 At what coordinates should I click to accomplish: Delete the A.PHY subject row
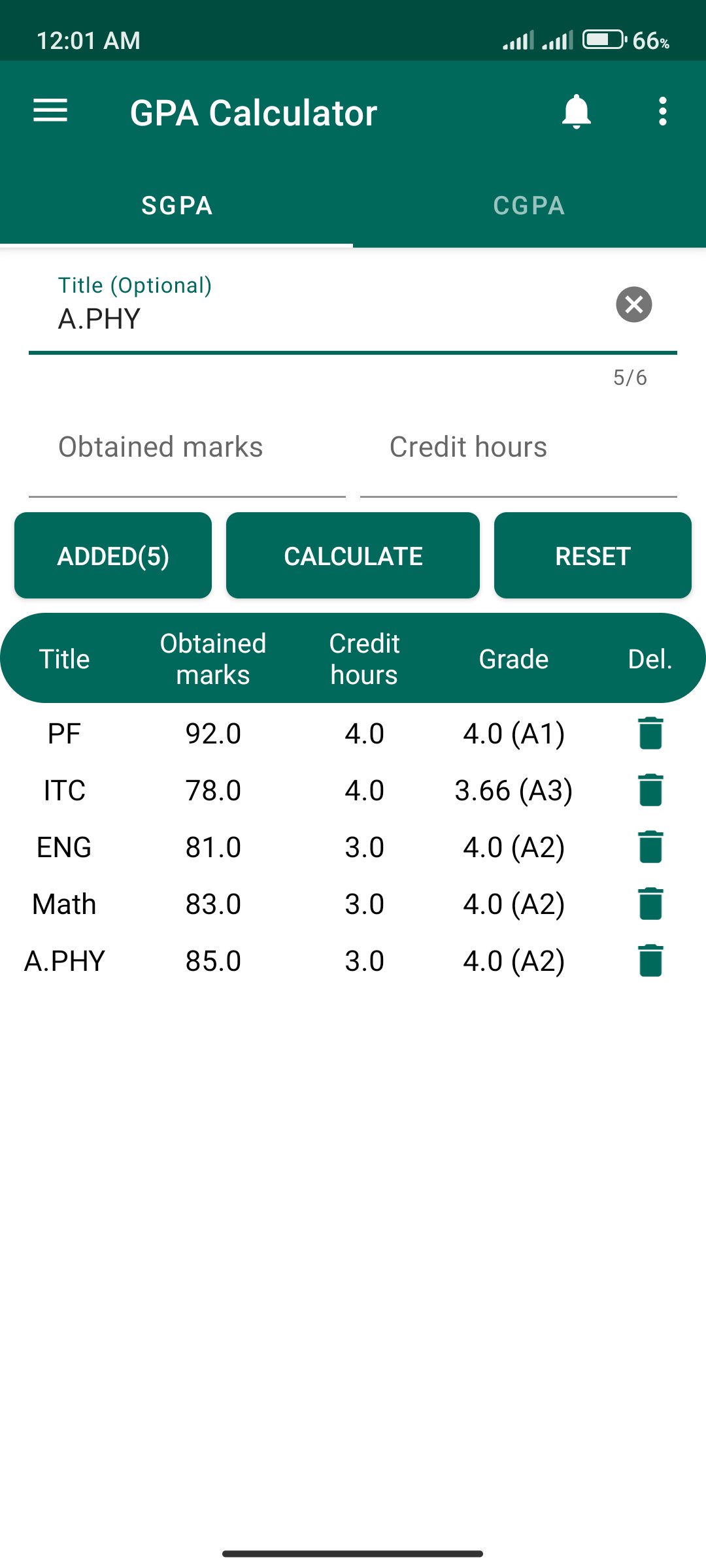[x=650, y=960]
